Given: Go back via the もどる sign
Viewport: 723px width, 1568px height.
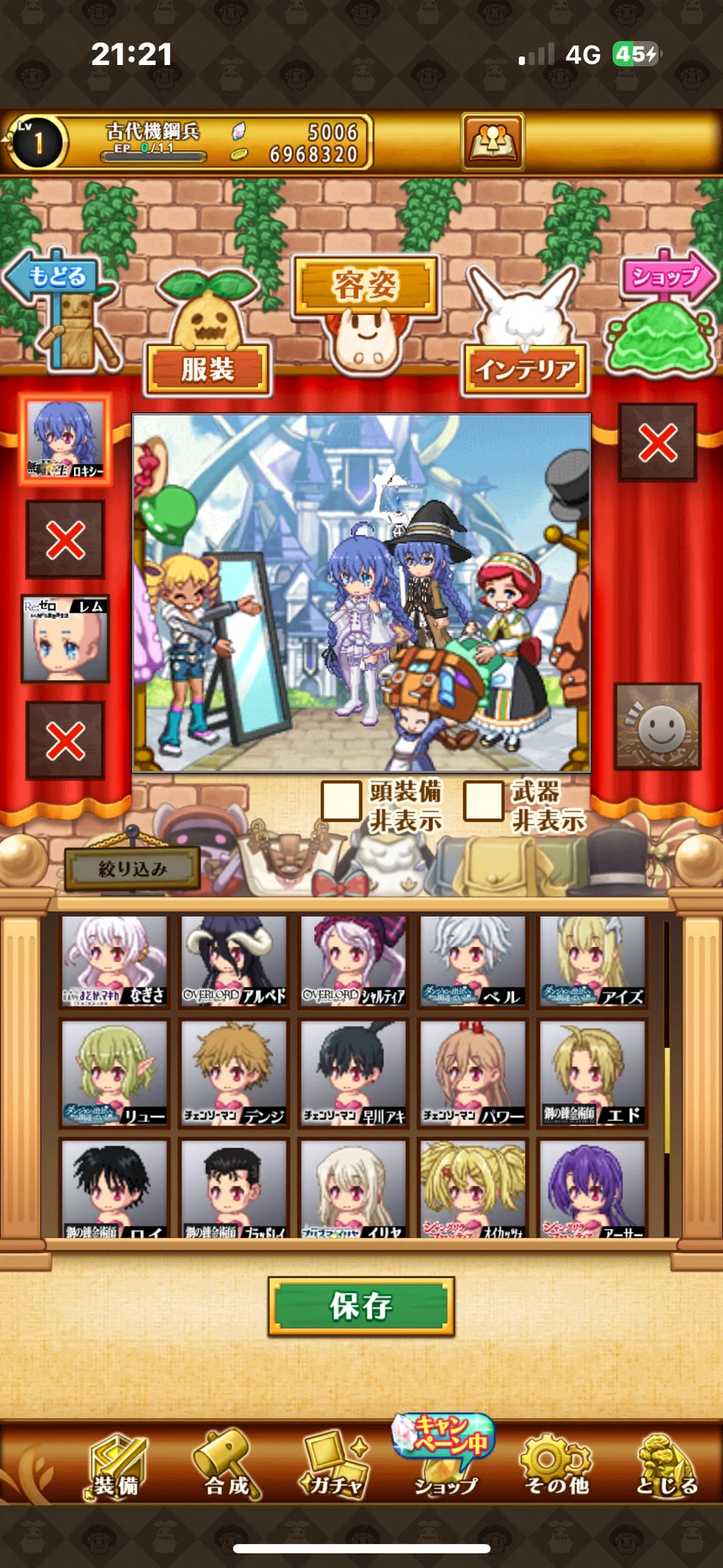Looking at the screenshot, I should [x=56, y=278].
